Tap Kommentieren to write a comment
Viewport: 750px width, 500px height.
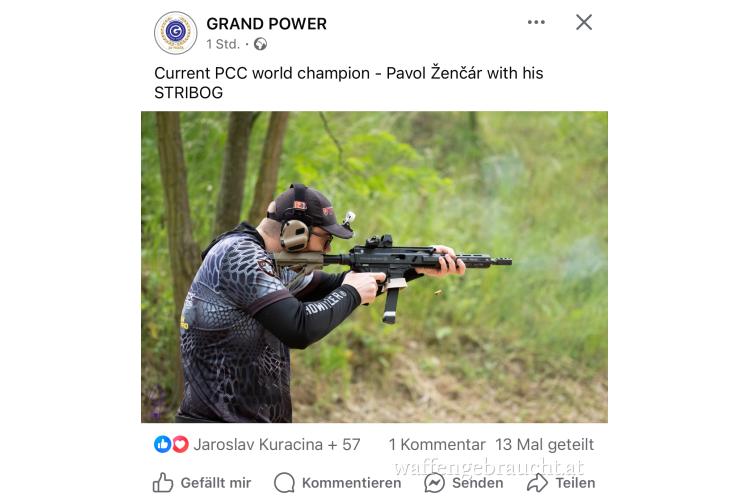pyautogui.click(x=337, y=482)
